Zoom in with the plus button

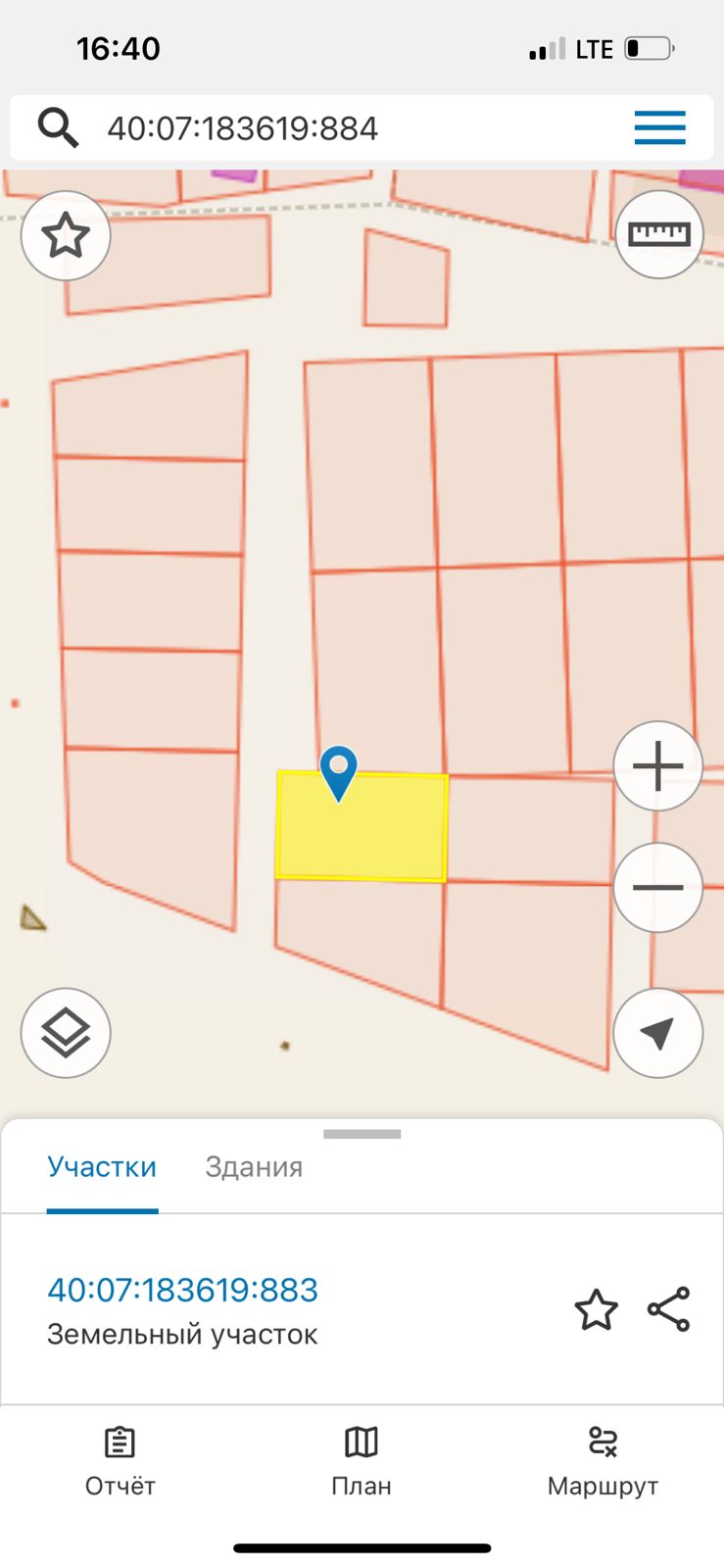658,766
